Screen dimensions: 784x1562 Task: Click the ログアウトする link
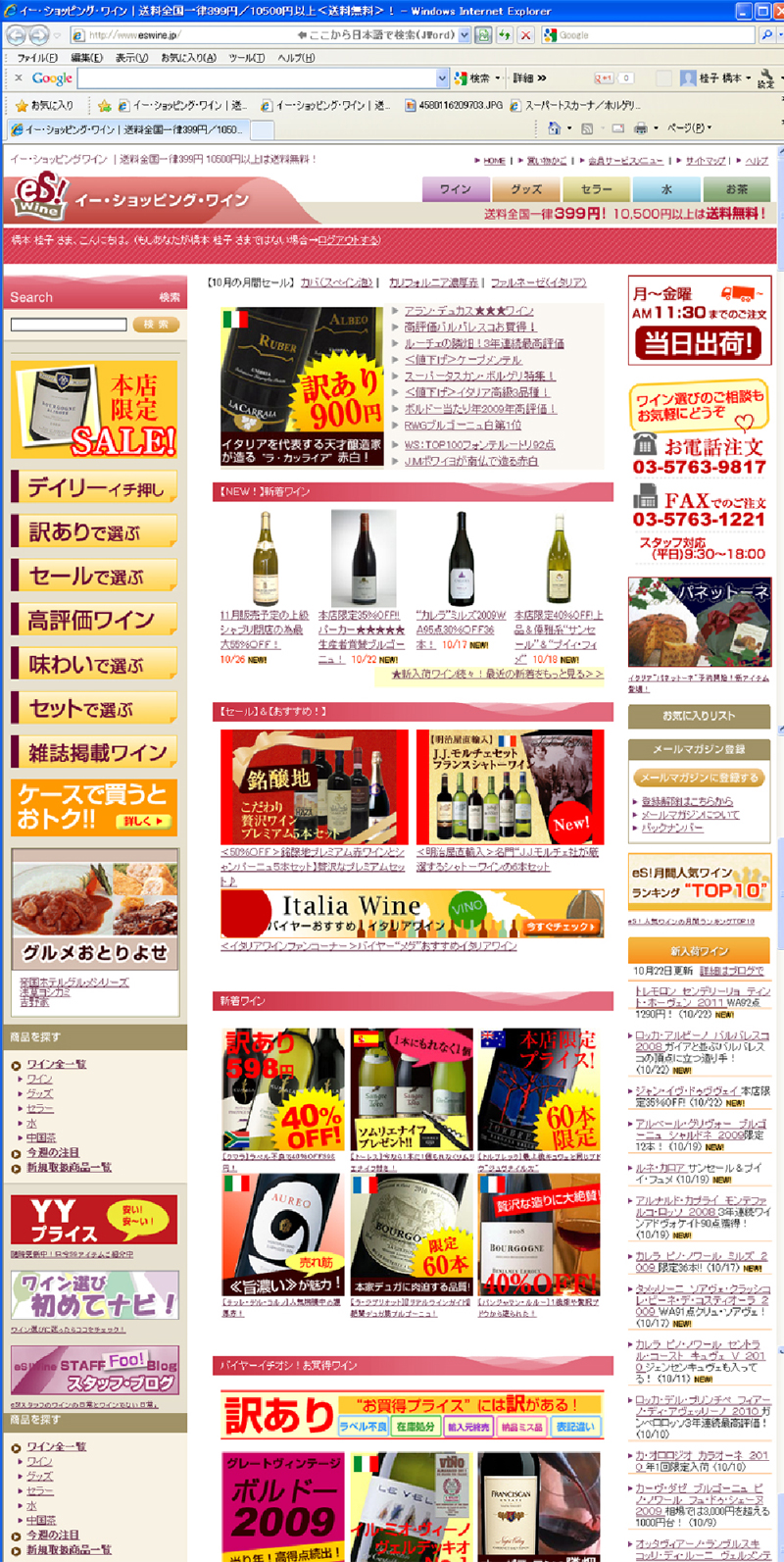tap(348, 240)
